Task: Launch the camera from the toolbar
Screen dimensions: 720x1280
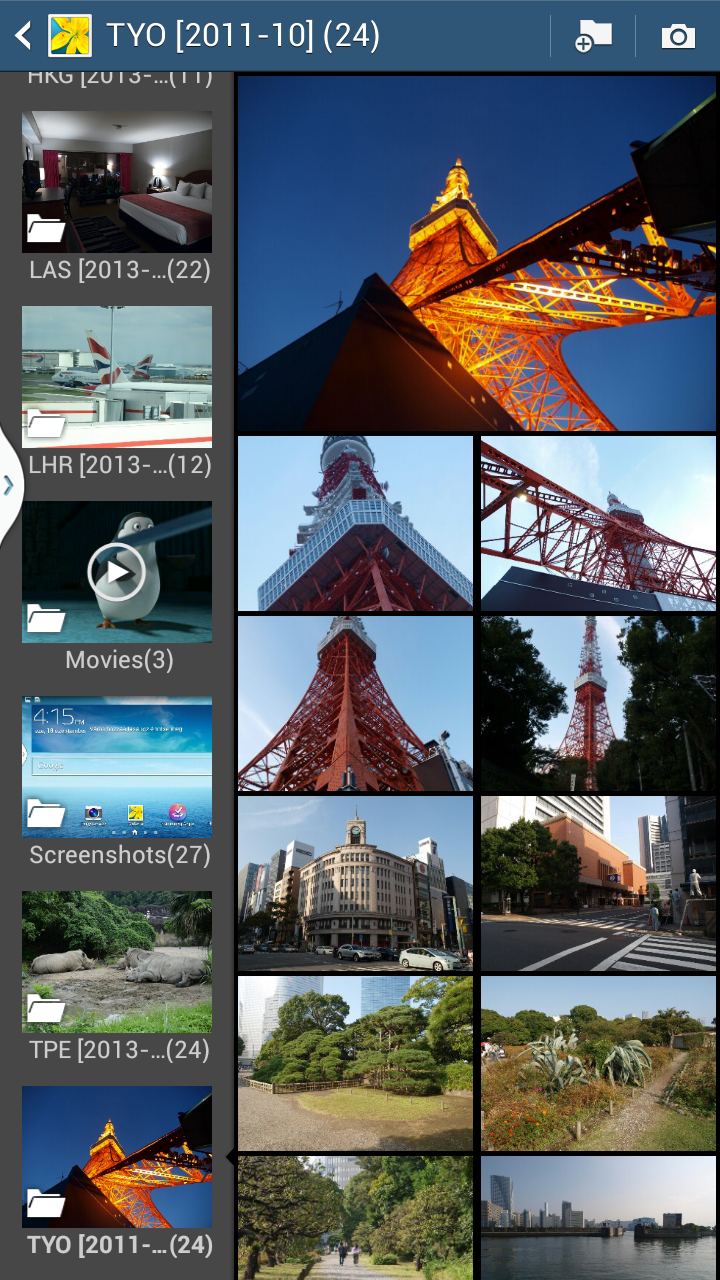Action: coord(678,37)
